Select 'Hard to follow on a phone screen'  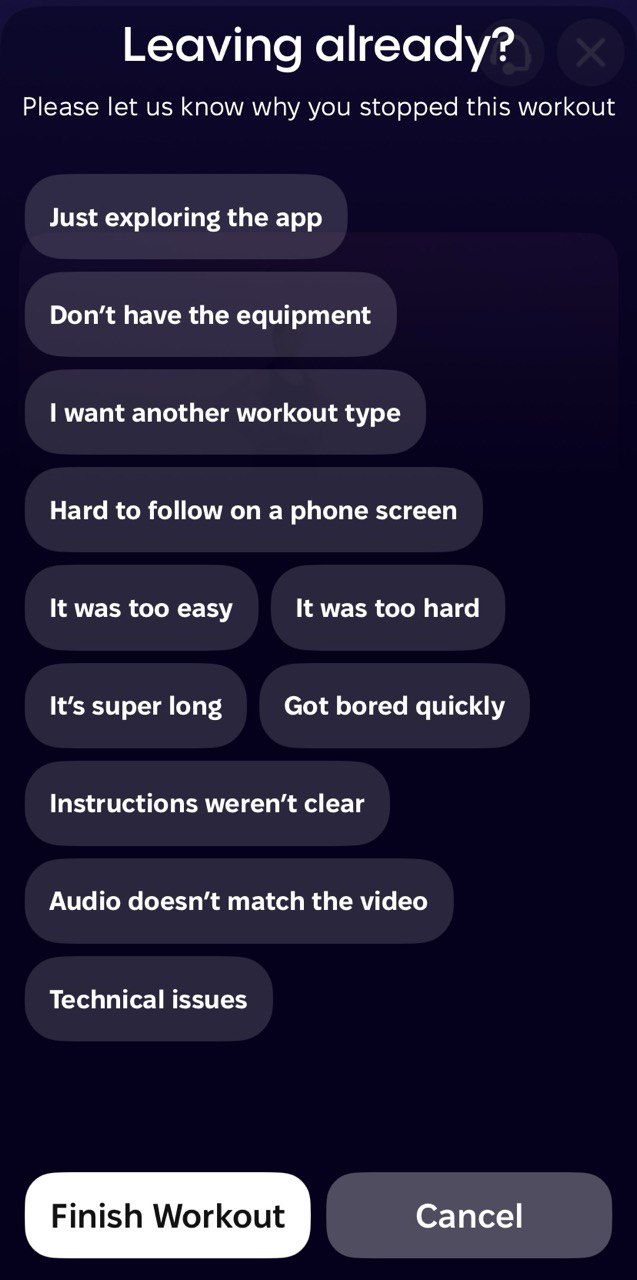253,510
